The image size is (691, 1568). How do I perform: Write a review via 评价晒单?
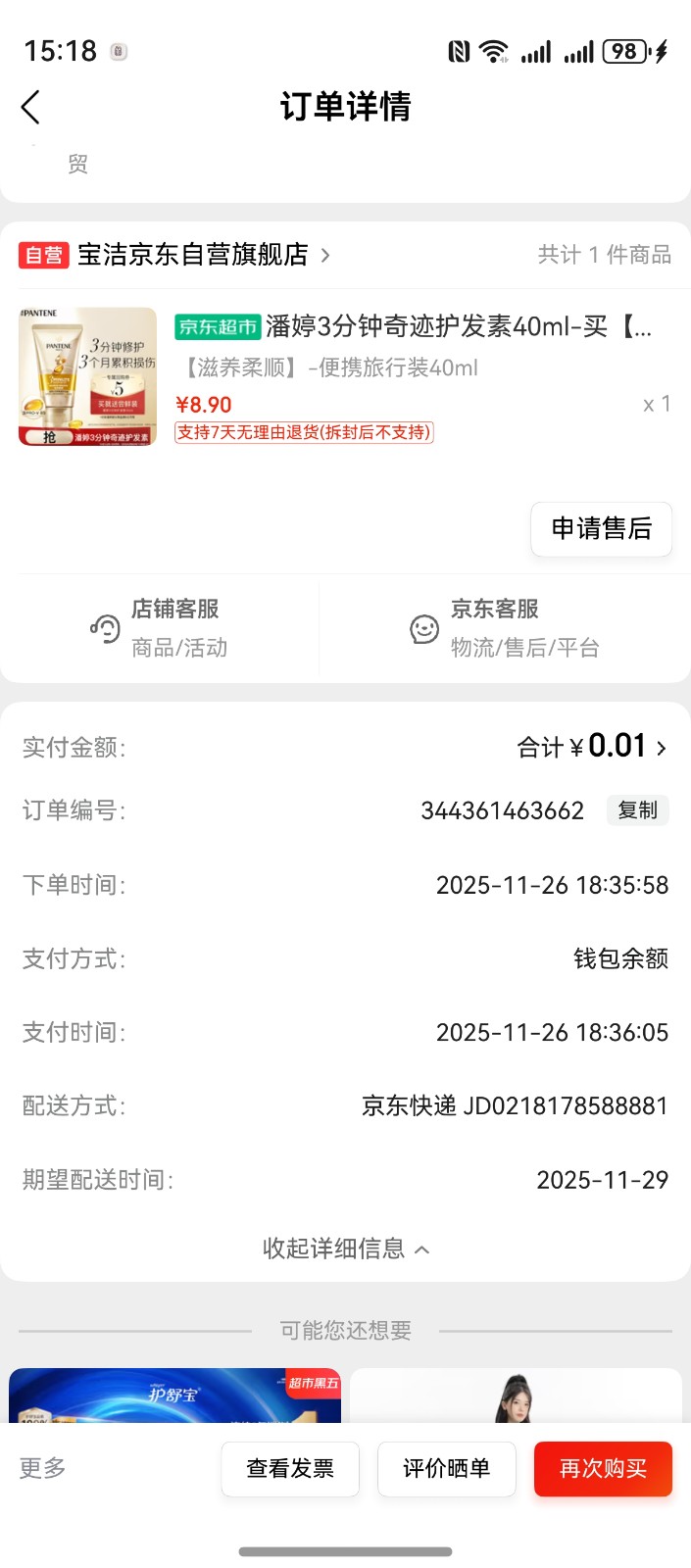[x=447, y=1468]
